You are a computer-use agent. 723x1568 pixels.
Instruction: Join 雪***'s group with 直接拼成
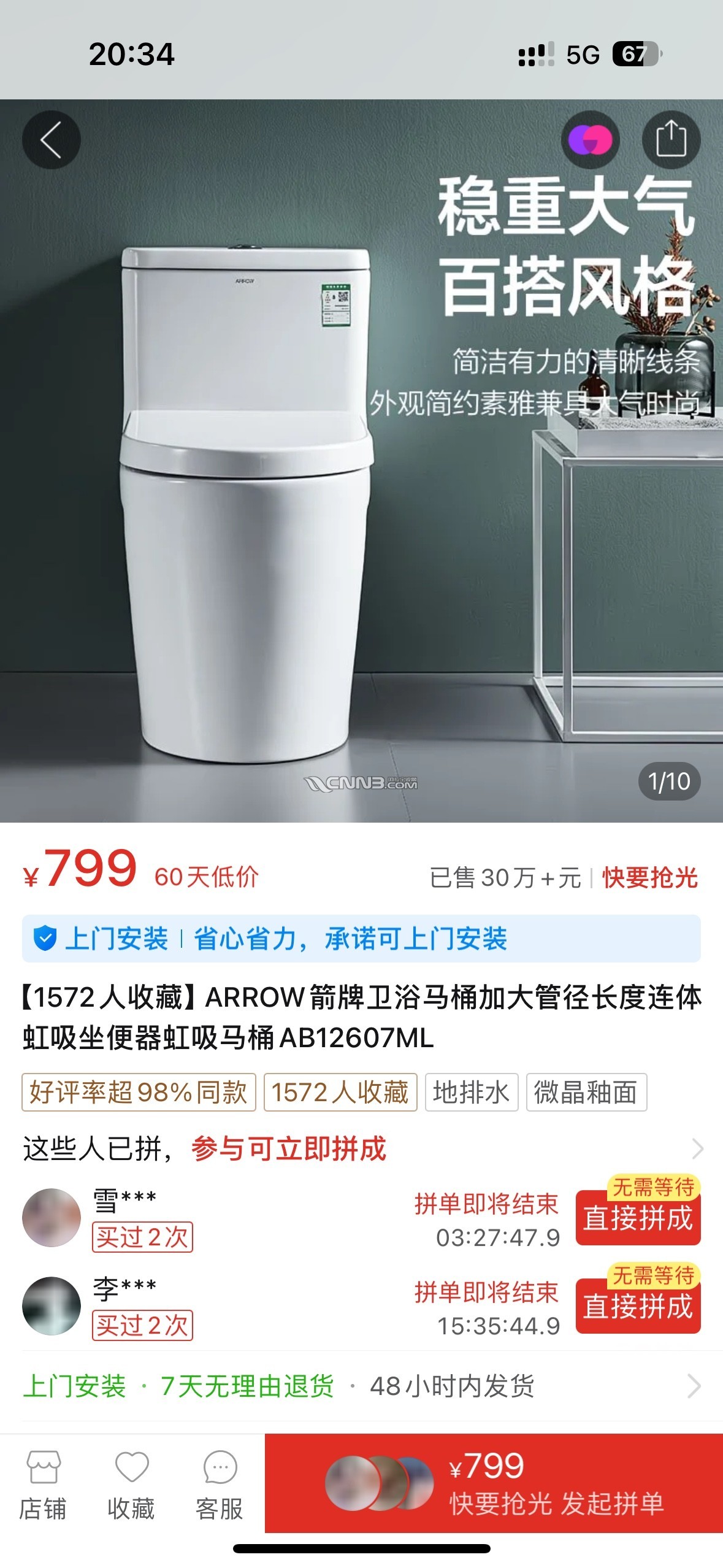[638, 1218]
